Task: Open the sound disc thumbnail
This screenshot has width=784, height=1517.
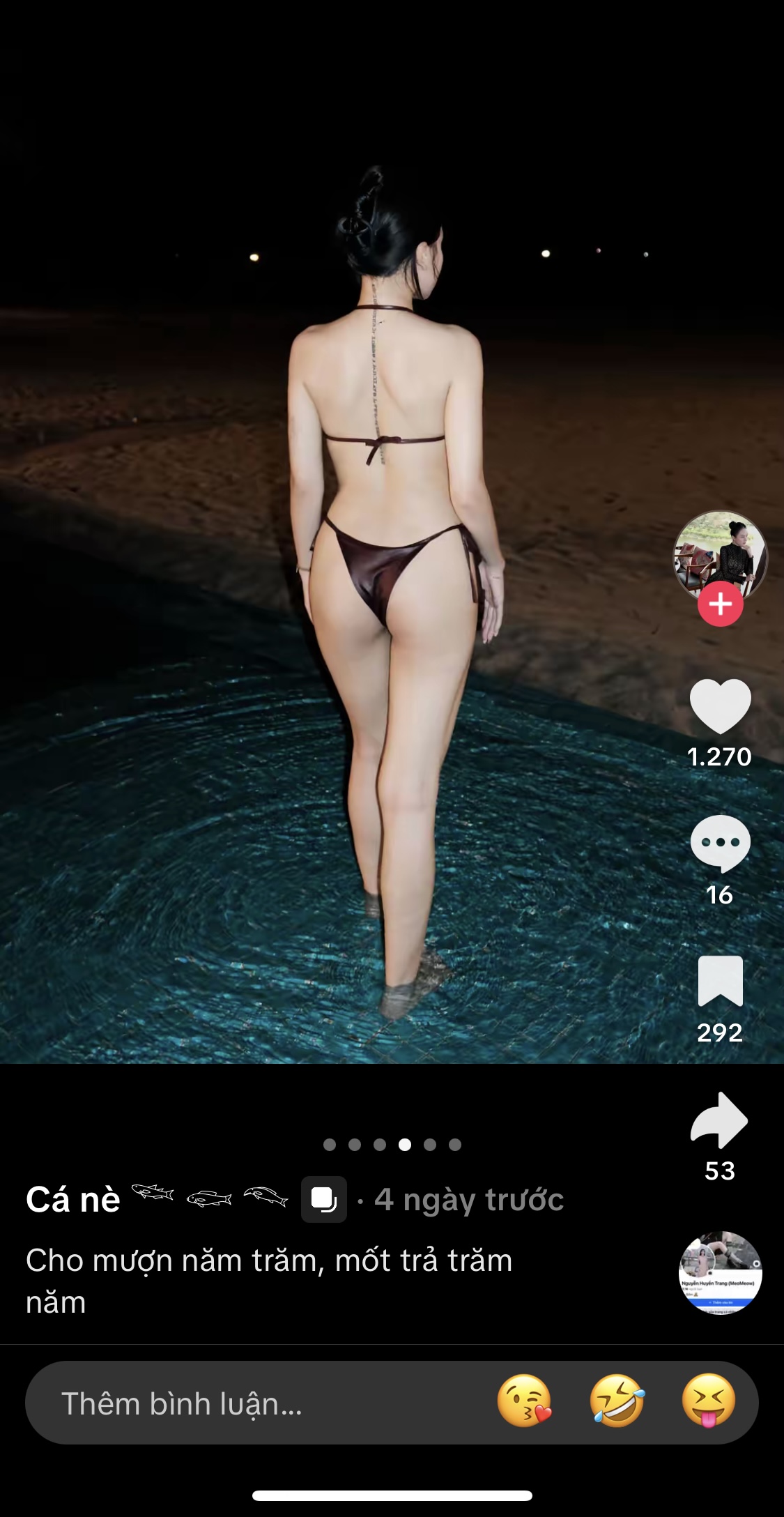Action: (720, 1273)
